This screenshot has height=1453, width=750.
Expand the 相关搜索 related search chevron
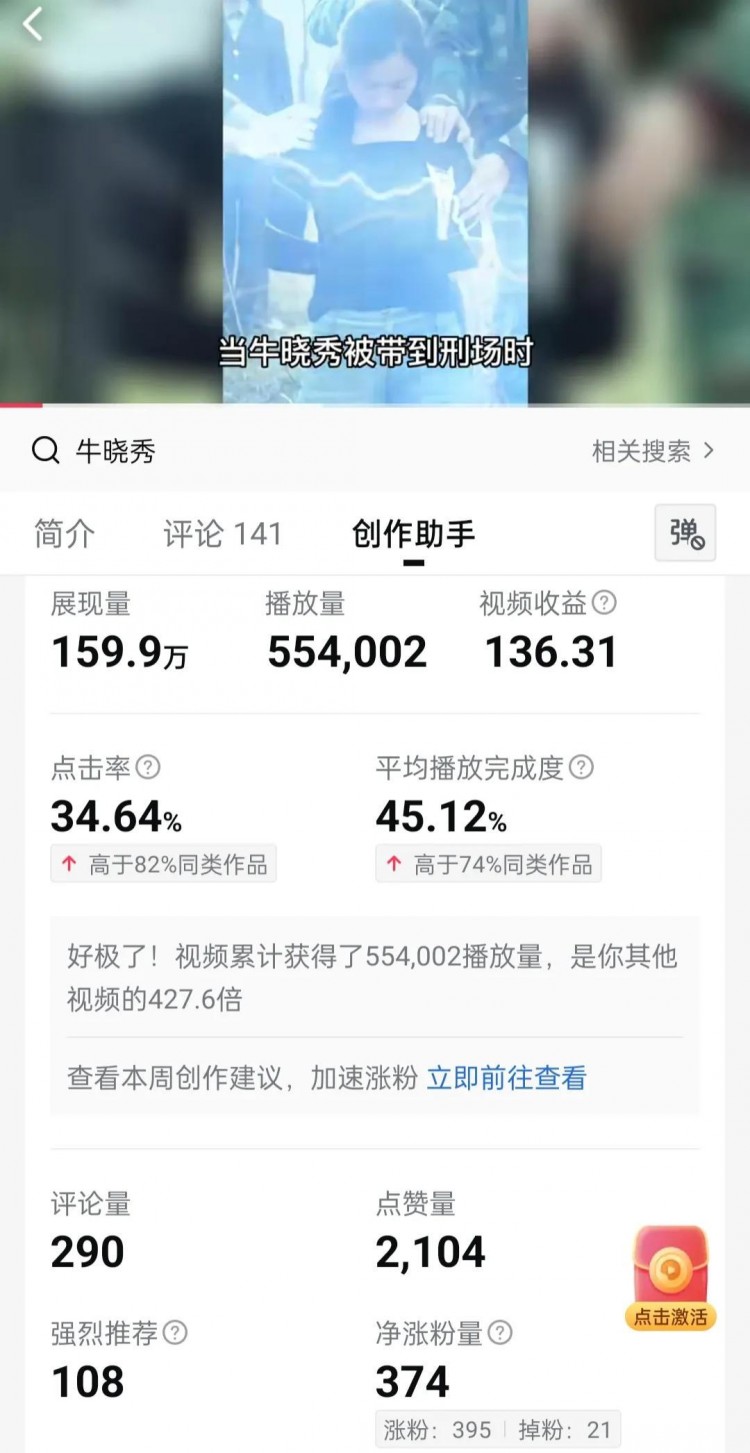[x=710, y=451]
